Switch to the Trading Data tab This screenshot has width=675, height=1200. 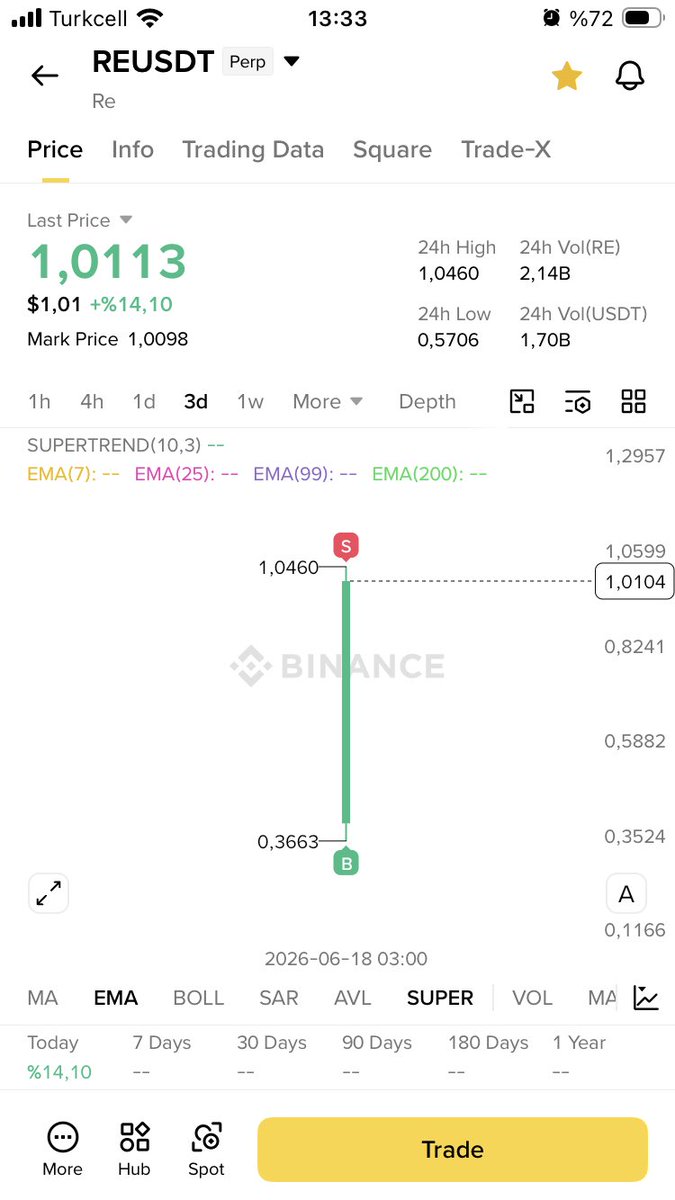(x=253, y=150)
